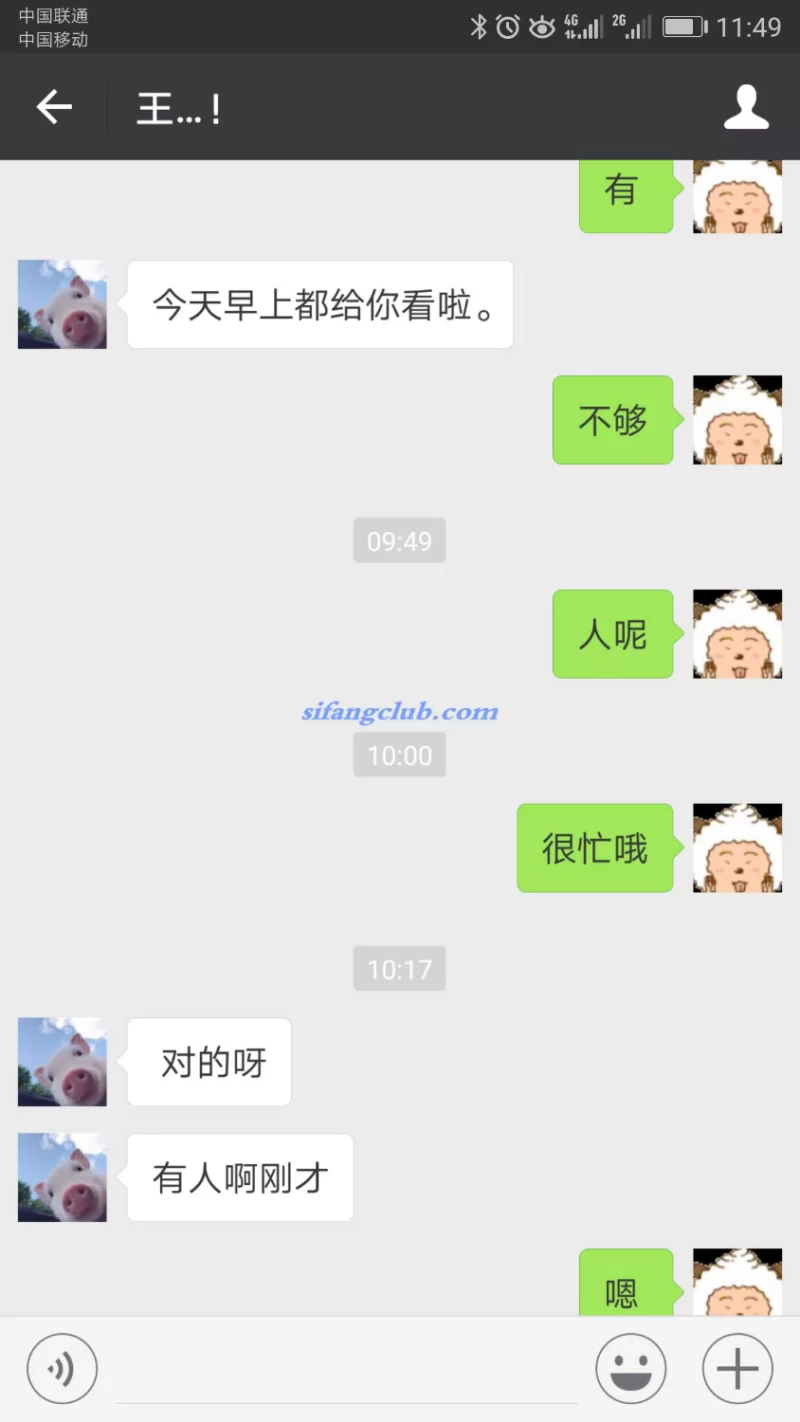Open sheep avatar next to 人呢

[737, 634]
